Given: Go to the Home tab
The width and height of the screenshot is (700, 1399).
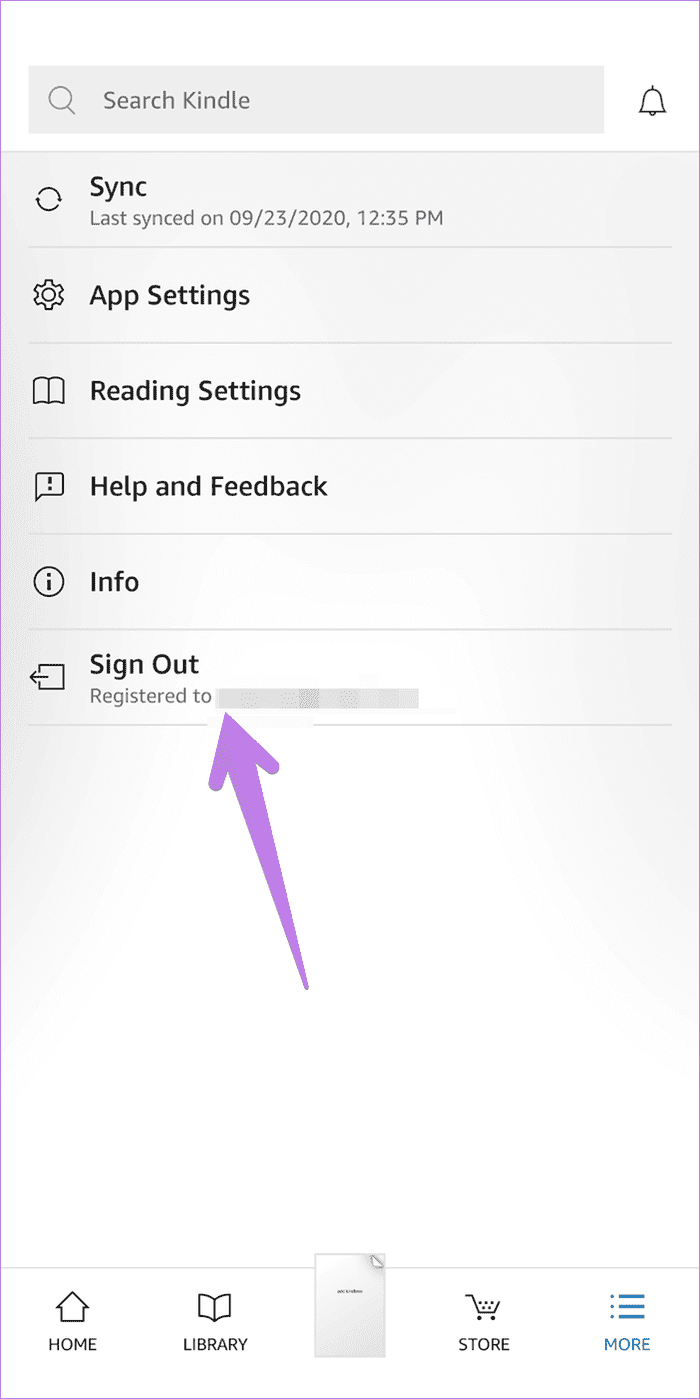Looking at the screenshot, I should [72, 1321].
